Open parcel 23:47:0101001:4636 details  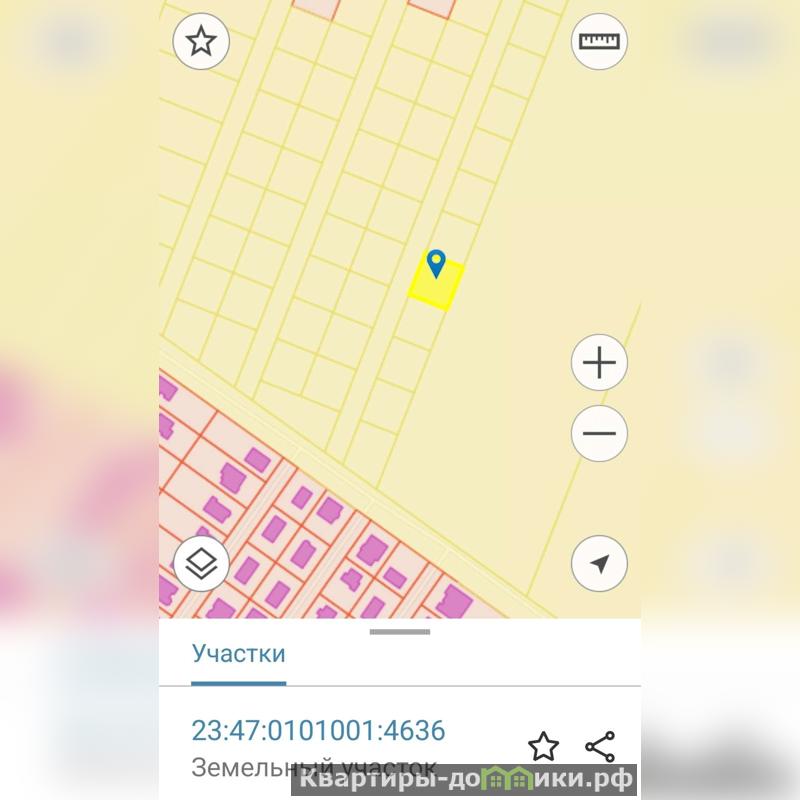click(318, 731)
